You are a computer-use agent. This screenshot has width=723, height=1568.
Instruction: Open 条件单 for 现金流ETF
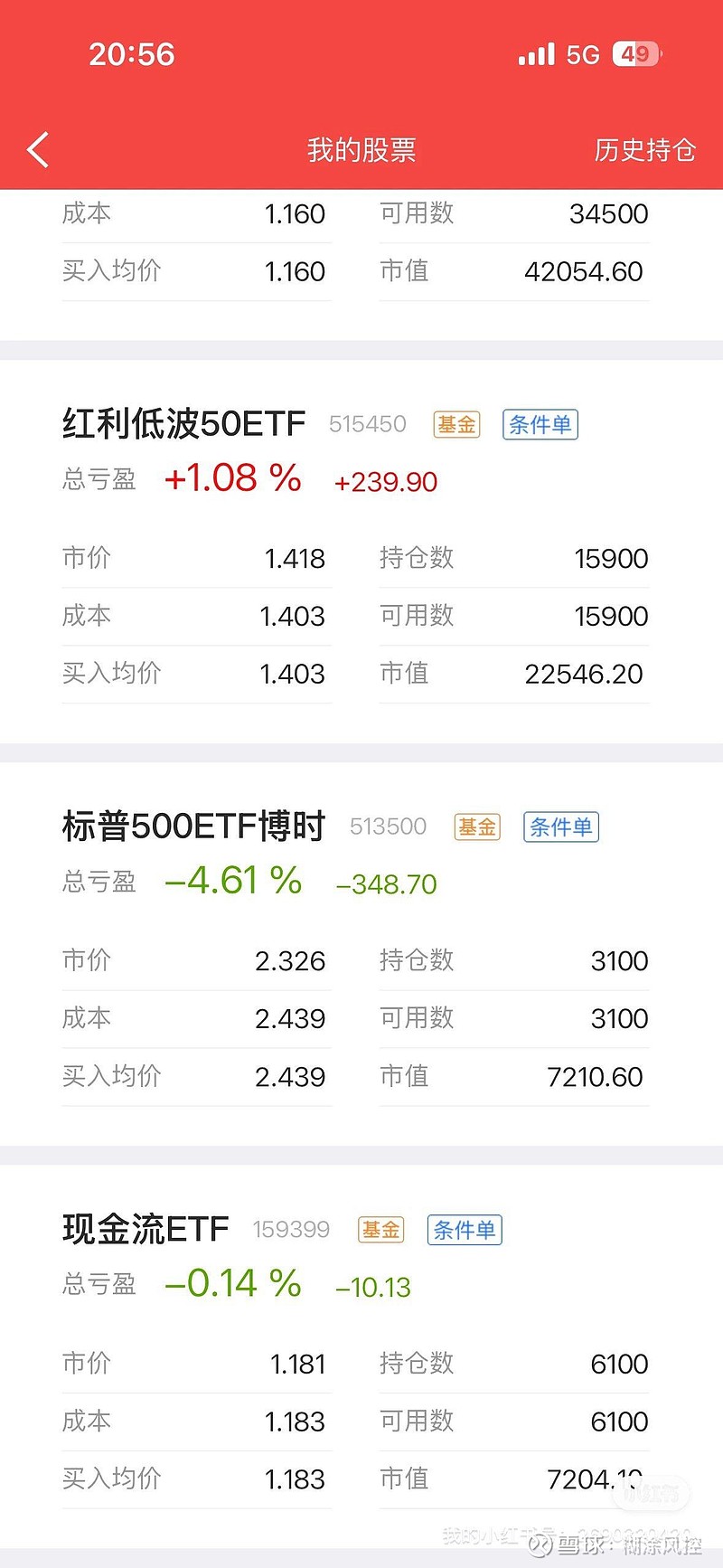pos(464,1230)
